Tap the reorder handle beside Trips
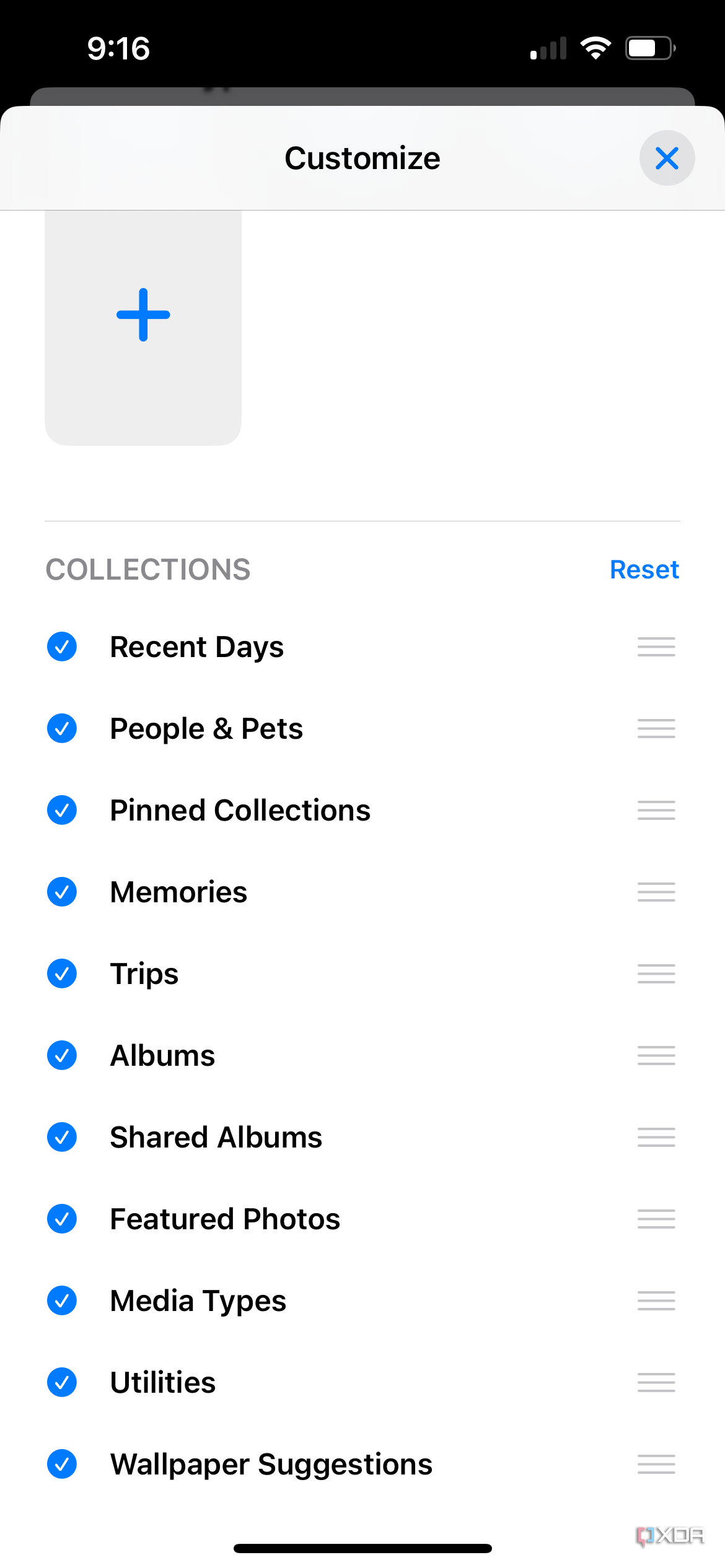Viewport: 725px width, 1568px height. [656, 974]
